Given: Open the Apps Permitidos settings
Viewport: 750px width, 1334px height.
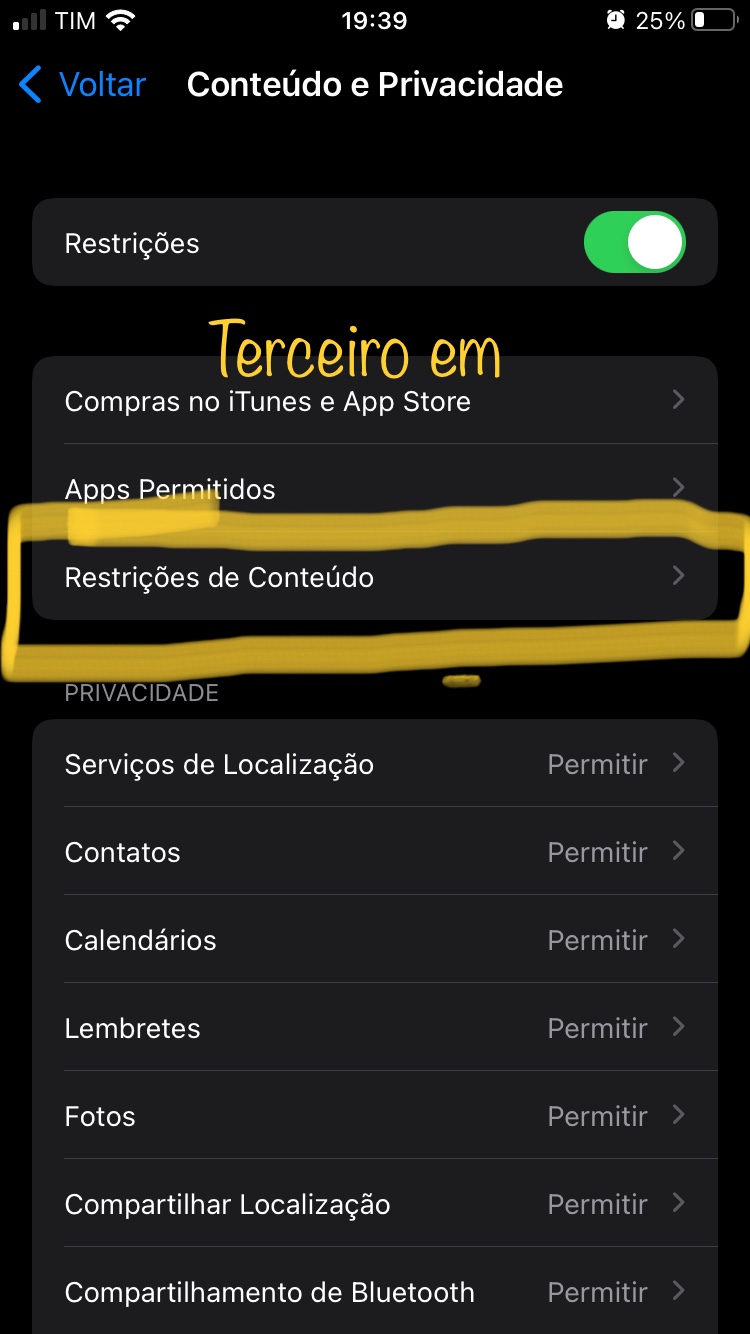Looking at the screenshot, I should pyautogui.click(x=374, y=489).
